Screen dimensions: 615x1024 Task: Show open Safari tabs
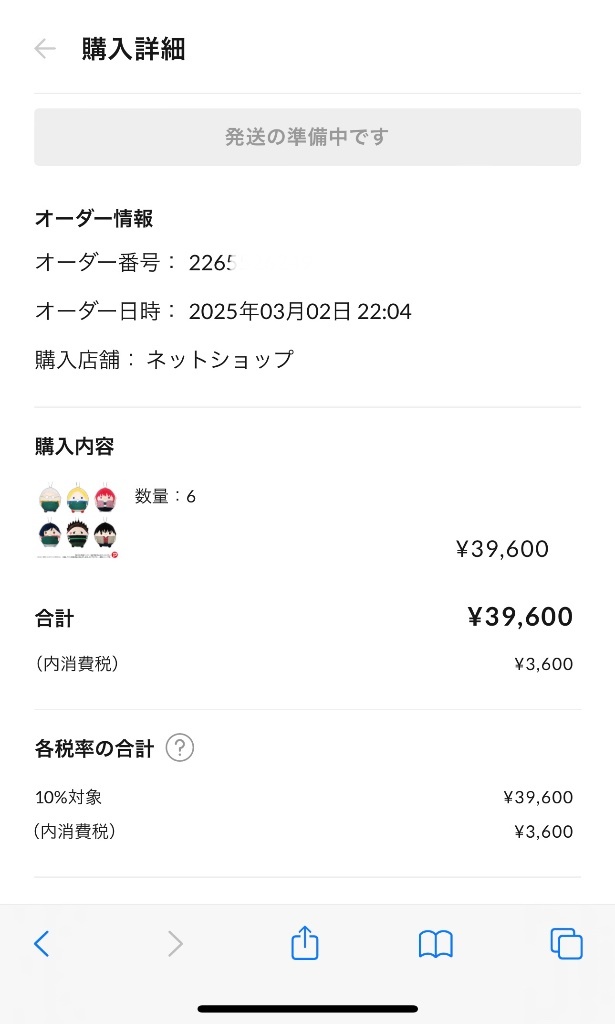point(566,944)
